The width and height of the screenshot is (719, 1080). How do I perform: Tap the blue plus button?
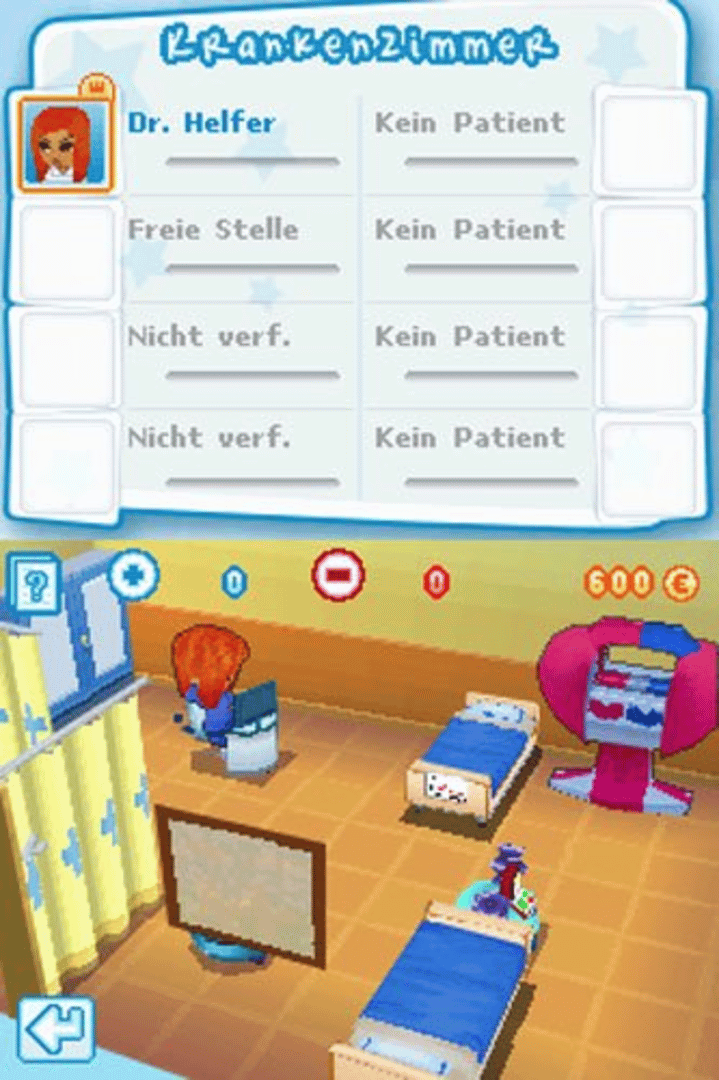coord(133,577)
